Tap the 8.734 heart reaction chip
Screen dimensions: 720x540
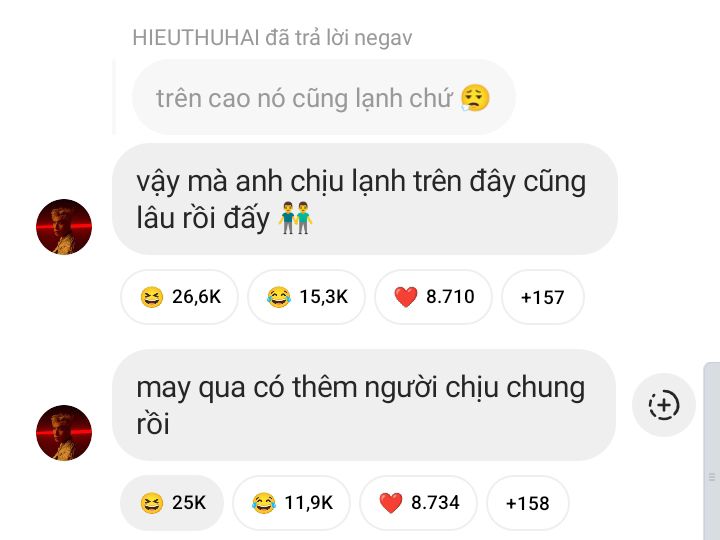419,503
